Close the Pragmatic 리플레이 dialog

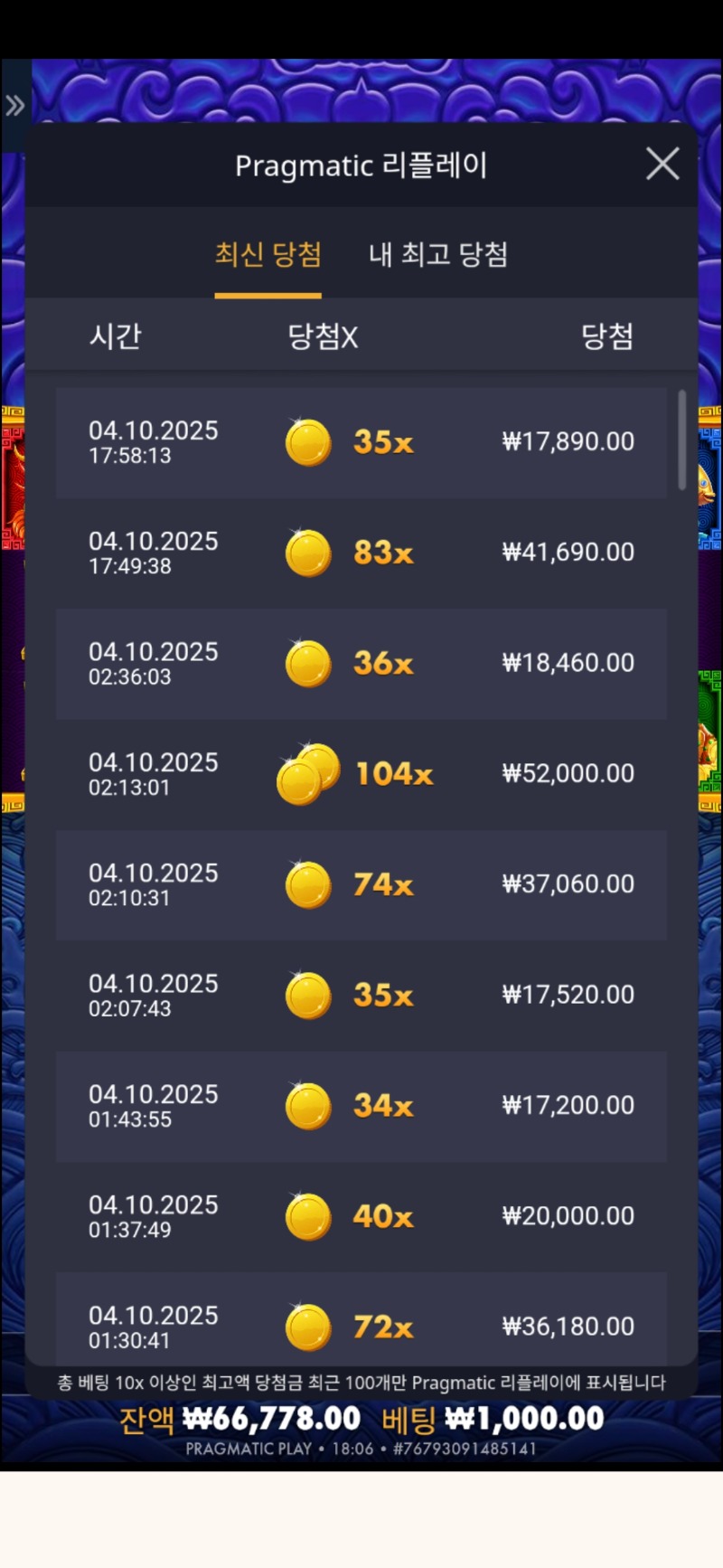[662, 165]
